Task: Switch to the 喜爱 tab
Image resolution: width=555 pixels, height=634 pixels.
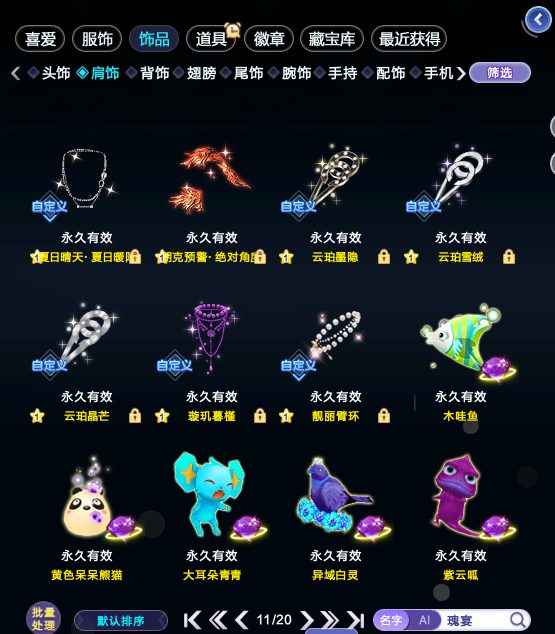Action: click(x=40, y=39)
